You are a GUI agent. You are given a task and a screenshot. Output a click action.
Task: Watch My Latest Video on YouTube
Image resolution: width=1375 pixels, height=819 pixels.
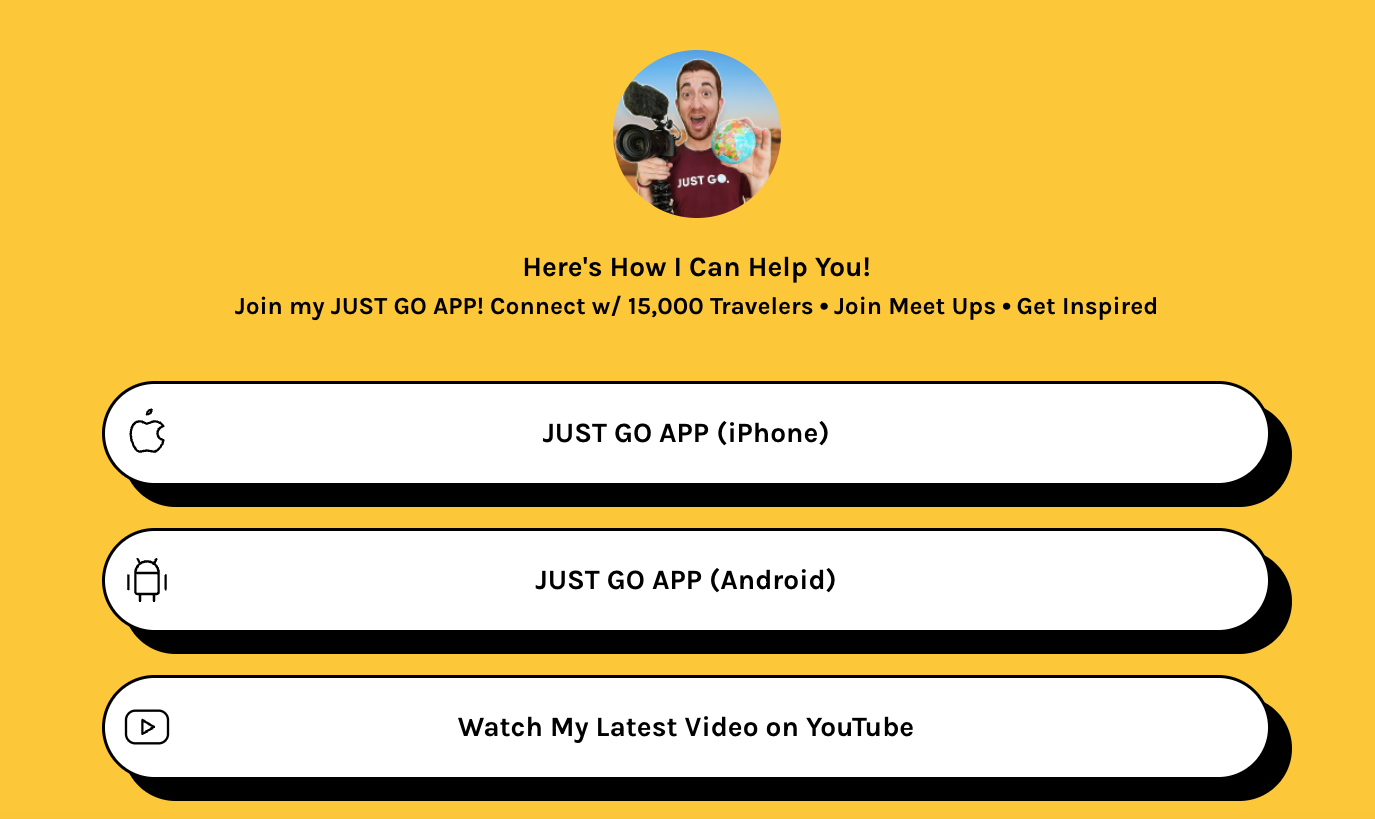pos(686,727)
